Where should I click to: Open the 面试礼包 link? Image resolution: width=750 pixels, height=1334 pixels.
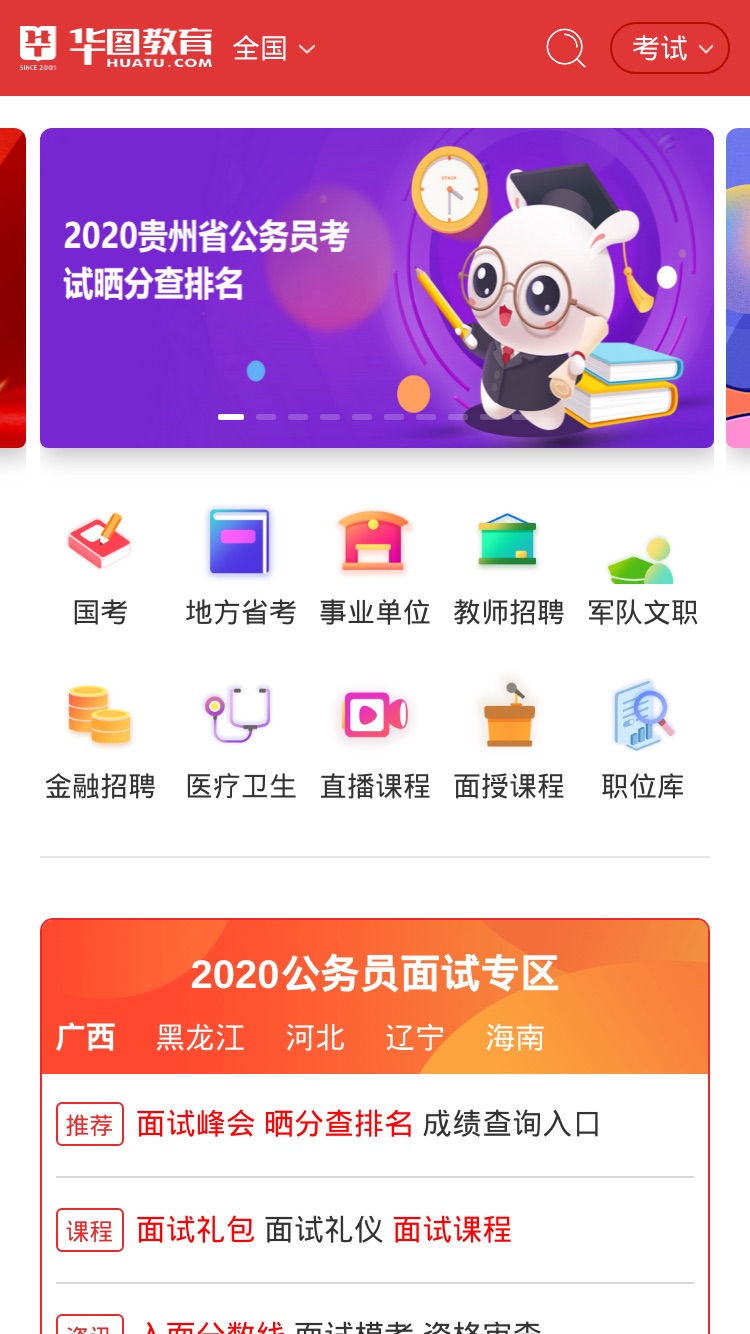click(x=196, y=1229)
